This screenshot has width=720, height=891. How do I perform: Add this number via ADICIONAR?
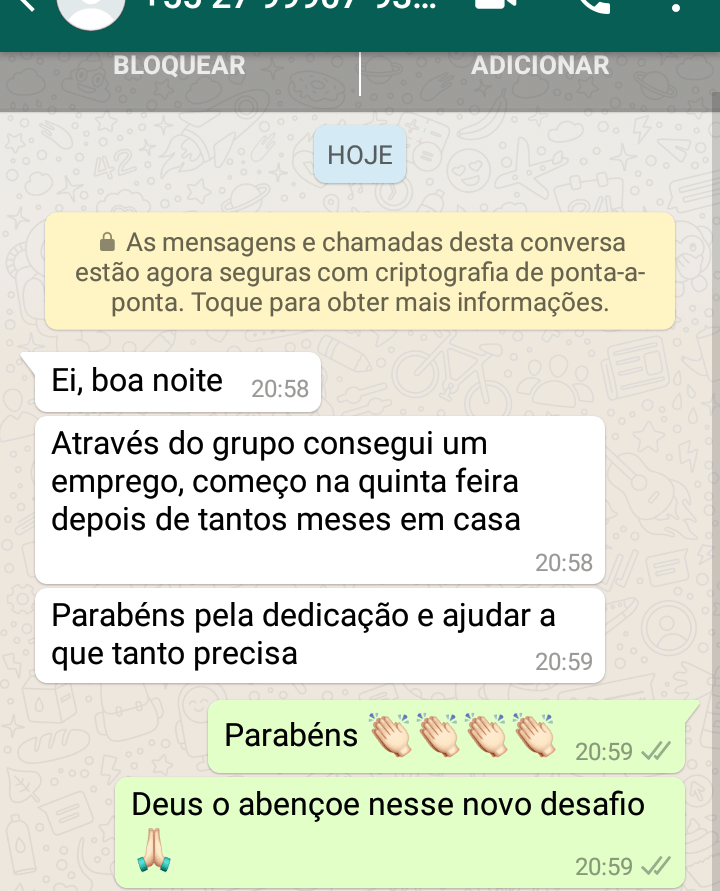(x=540, y=66)
